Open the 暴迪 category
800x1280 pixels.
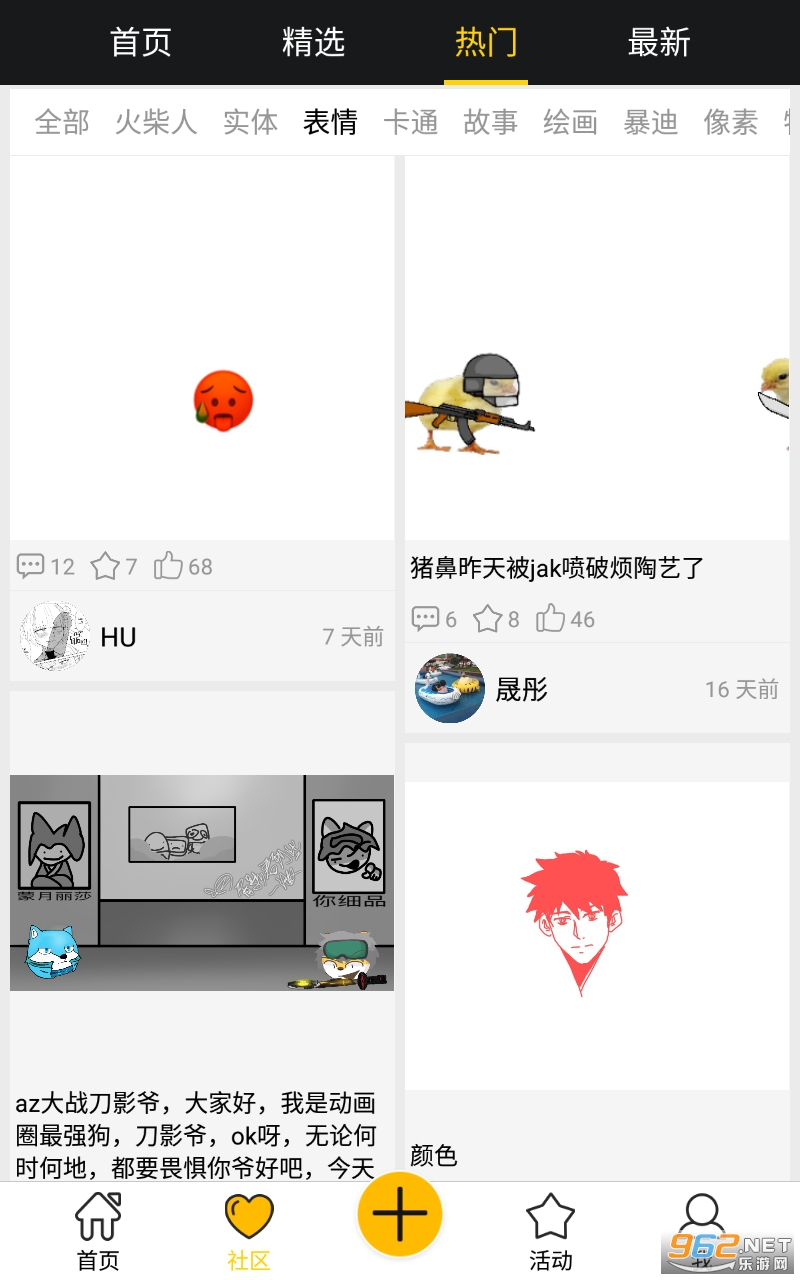coord(650,122)
